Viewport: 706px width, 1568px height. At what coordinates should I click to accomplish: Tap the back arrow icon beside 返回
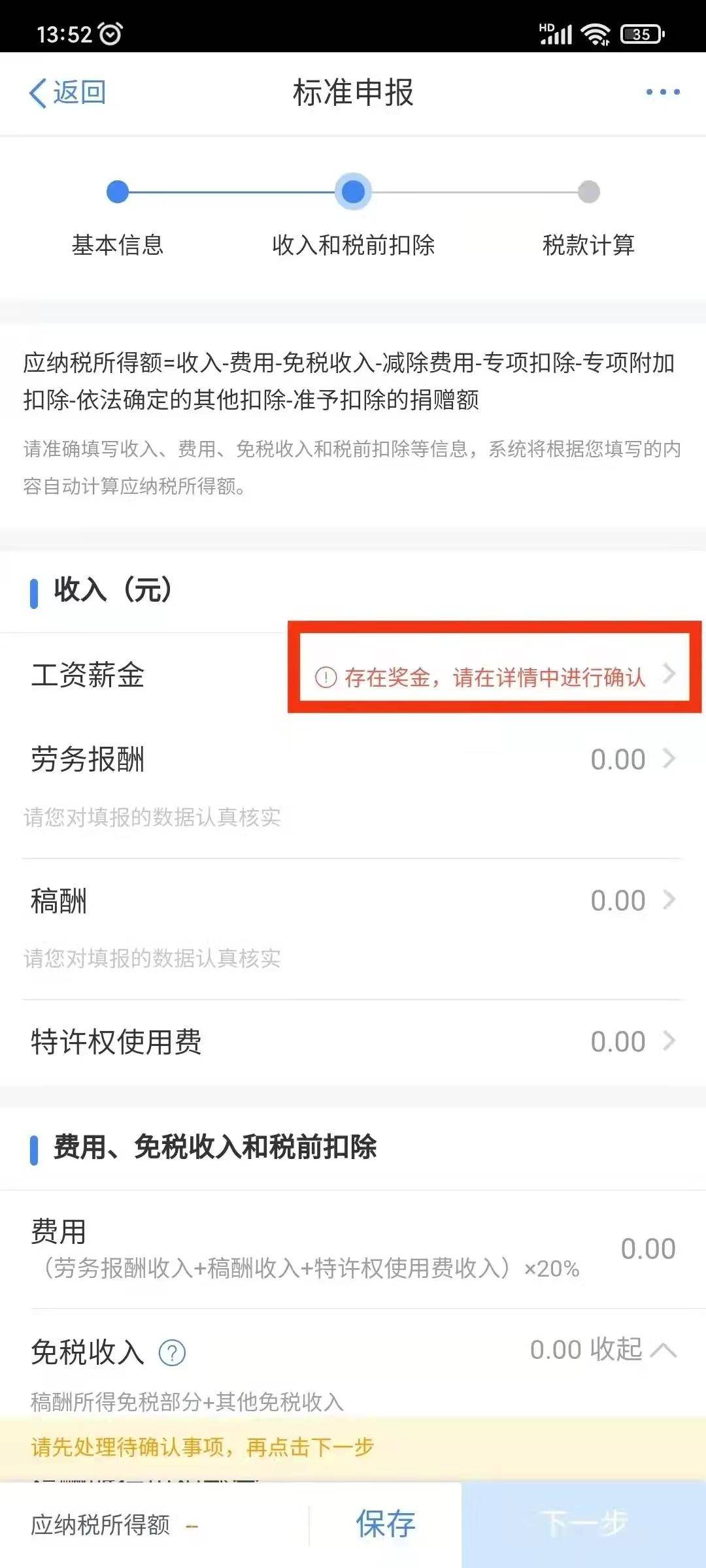point(37,91)
